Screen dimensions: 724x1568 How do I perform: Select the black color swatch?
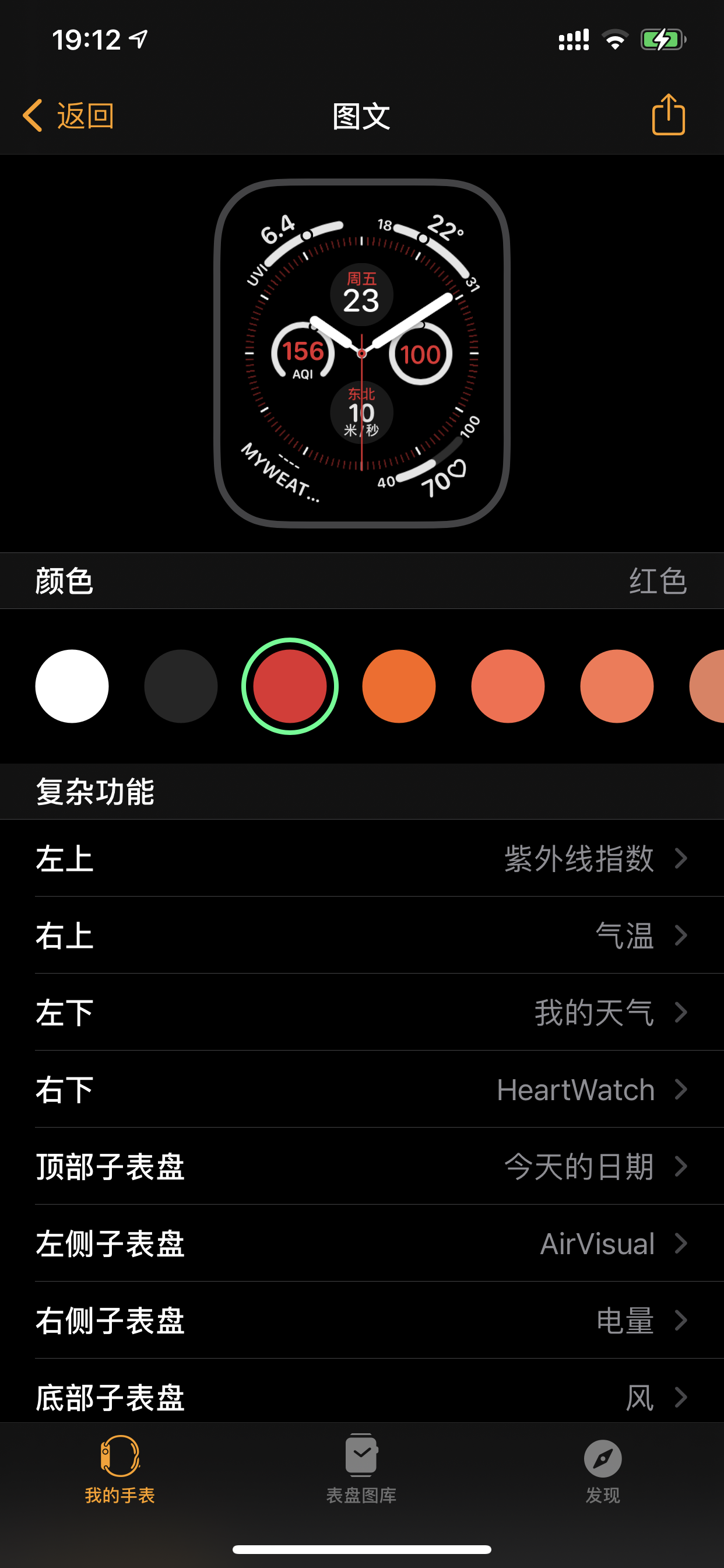point(181,686)
